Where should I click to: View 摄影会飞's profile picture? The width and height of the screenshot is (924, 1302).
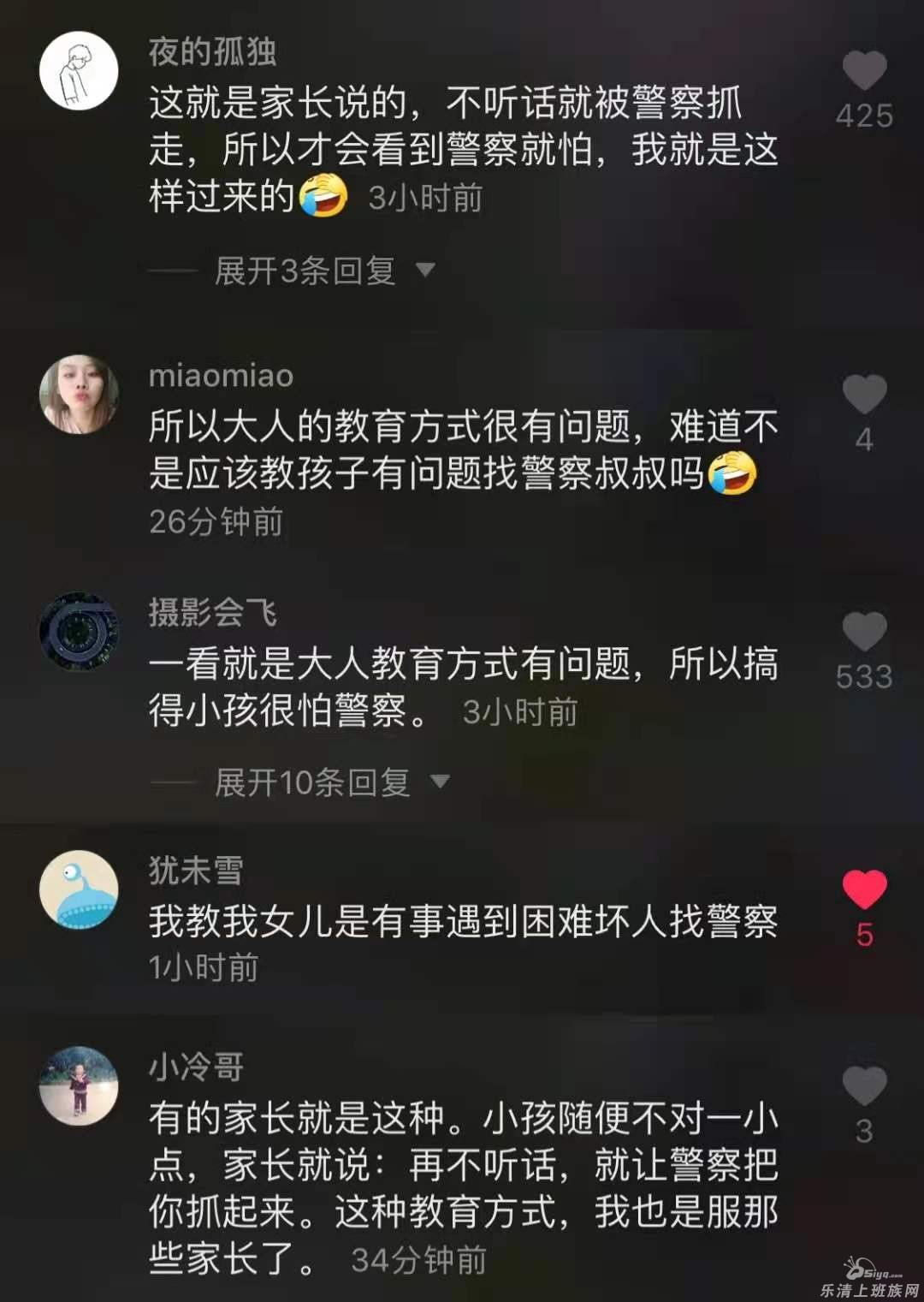click(x=79, y=632)
